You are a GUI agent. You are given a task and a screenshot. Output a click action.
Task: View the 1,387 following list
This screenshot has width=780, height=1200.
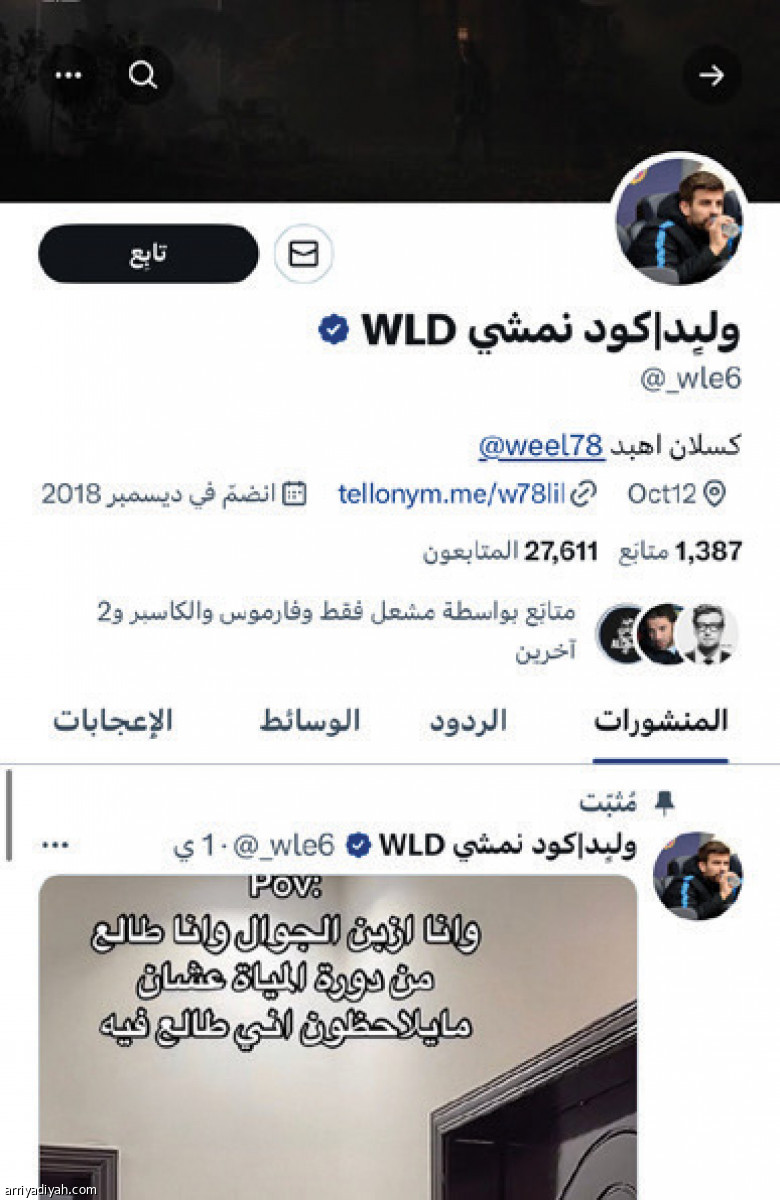pyautogui.click(x=690, y=550)
